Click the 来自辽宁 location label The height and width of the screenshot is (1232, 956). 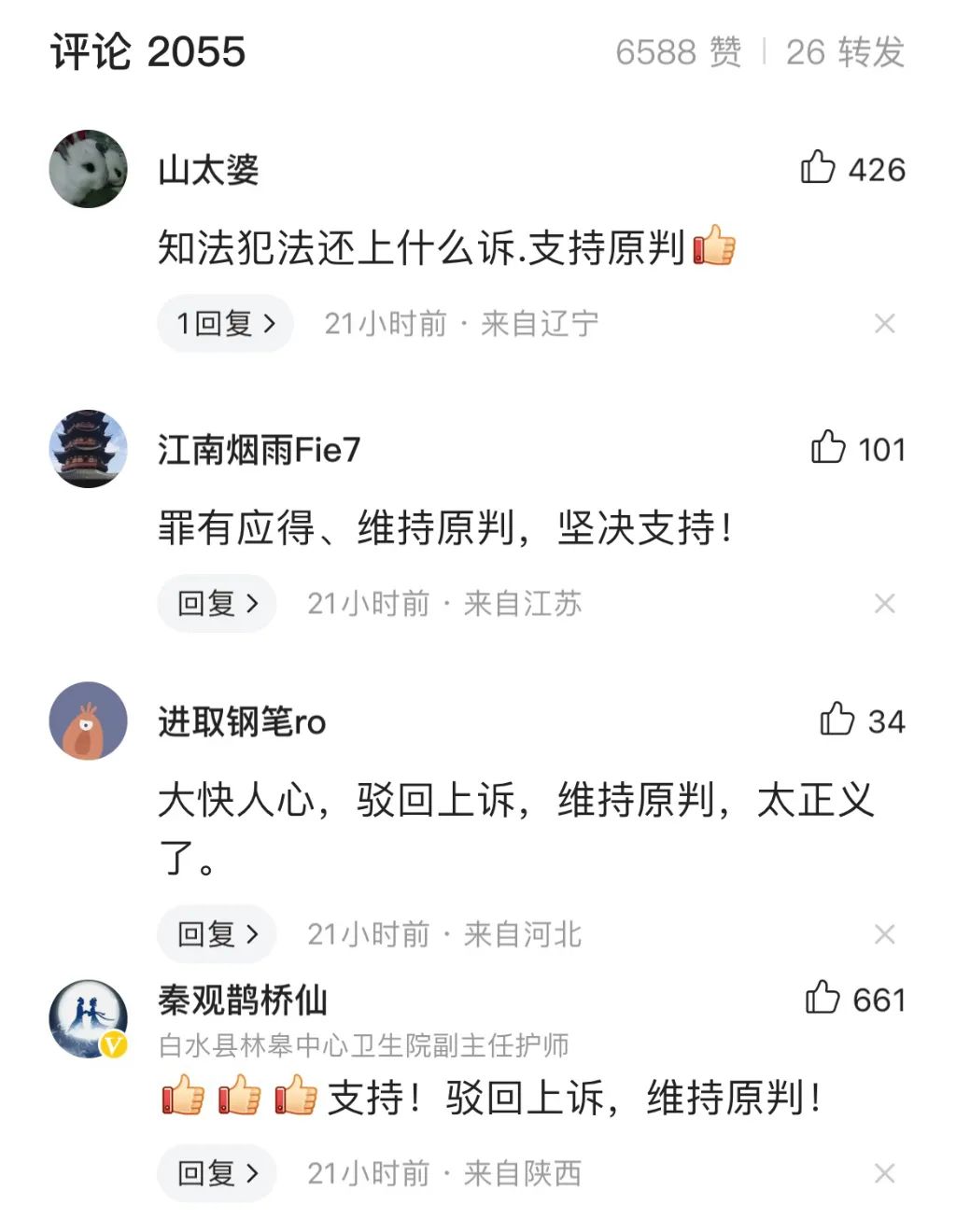(x=541, y=323)
